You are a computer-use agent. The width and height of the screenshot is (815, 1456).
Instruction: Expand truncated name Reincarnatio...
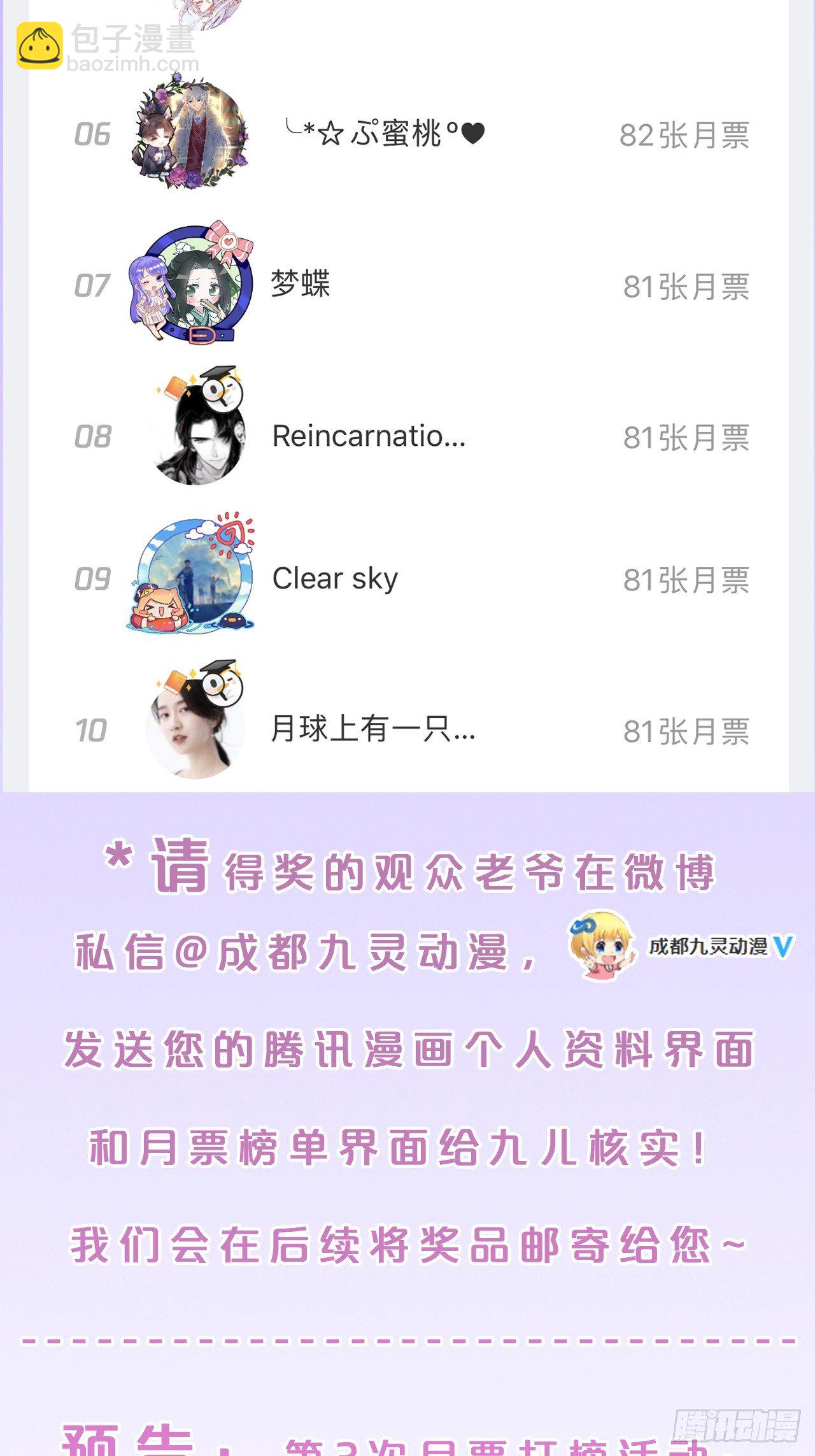tap(369, 437)
